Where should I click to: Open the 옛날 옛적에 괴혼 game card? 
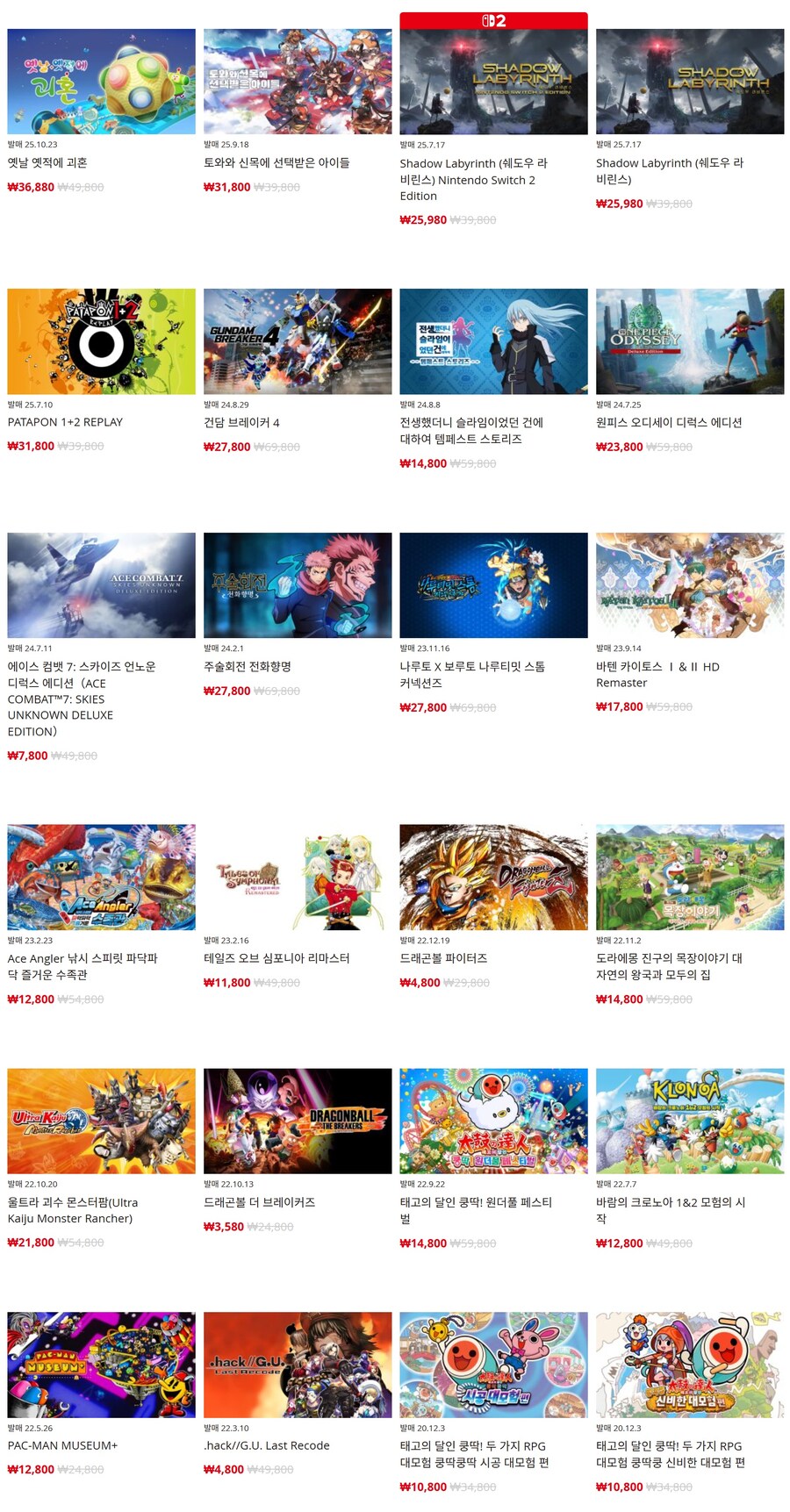(101, 82)
